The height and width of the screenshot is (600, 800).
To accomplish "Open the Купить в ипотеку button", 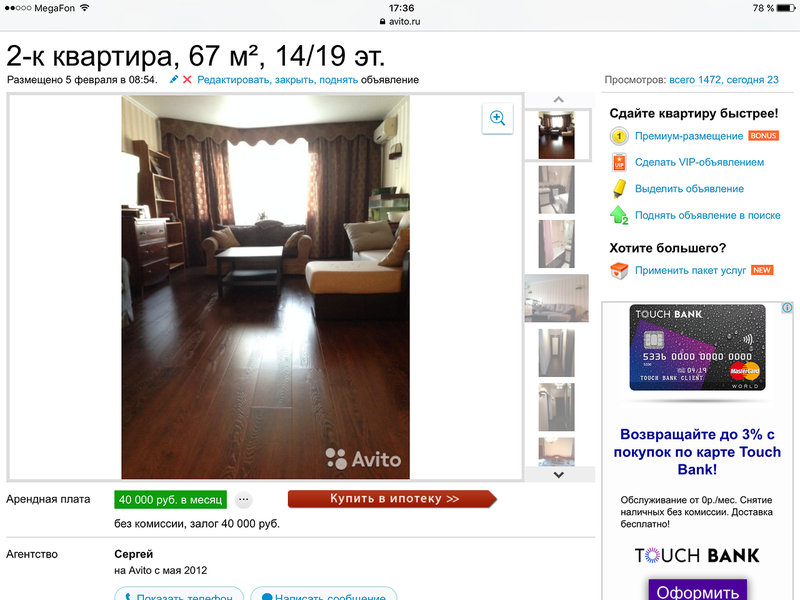I will pos(391,498).
